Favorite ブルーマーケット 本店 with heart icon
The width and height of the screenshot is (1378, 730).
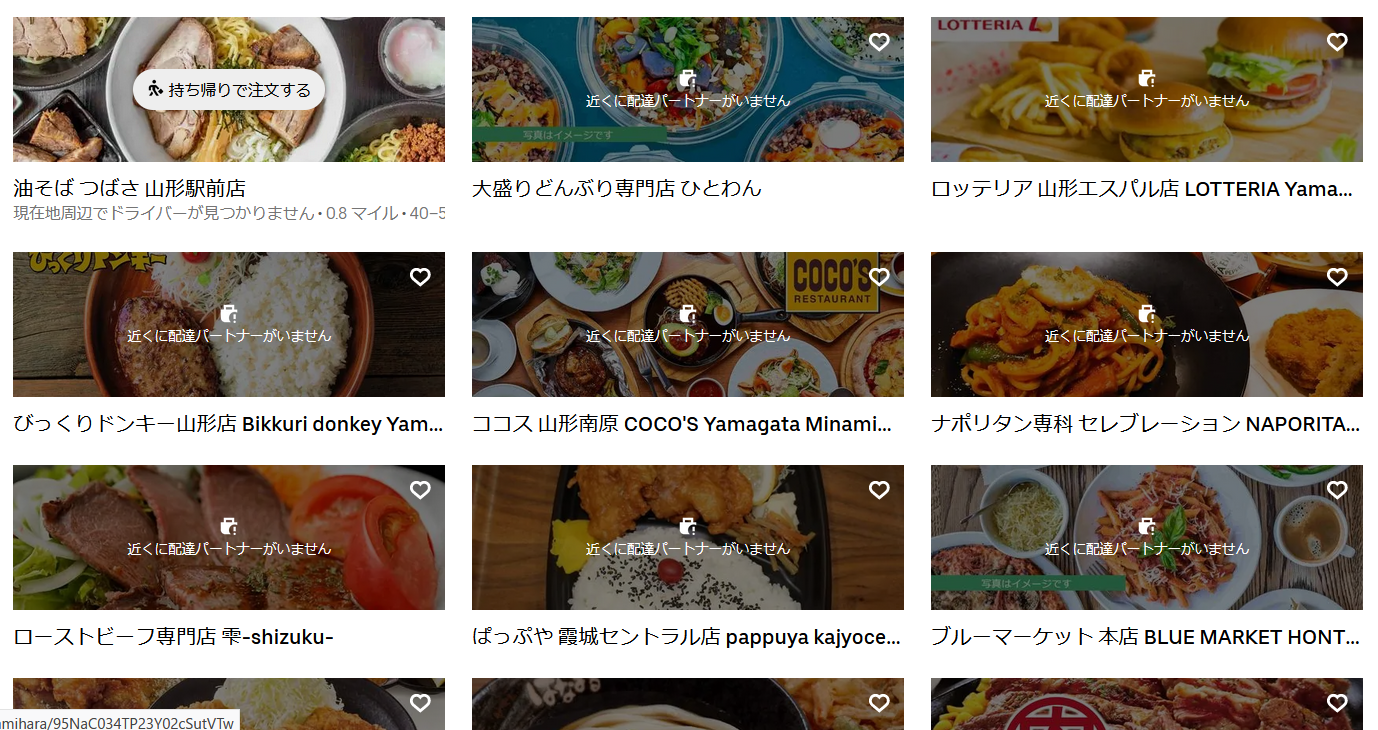tap(1337, 490)
